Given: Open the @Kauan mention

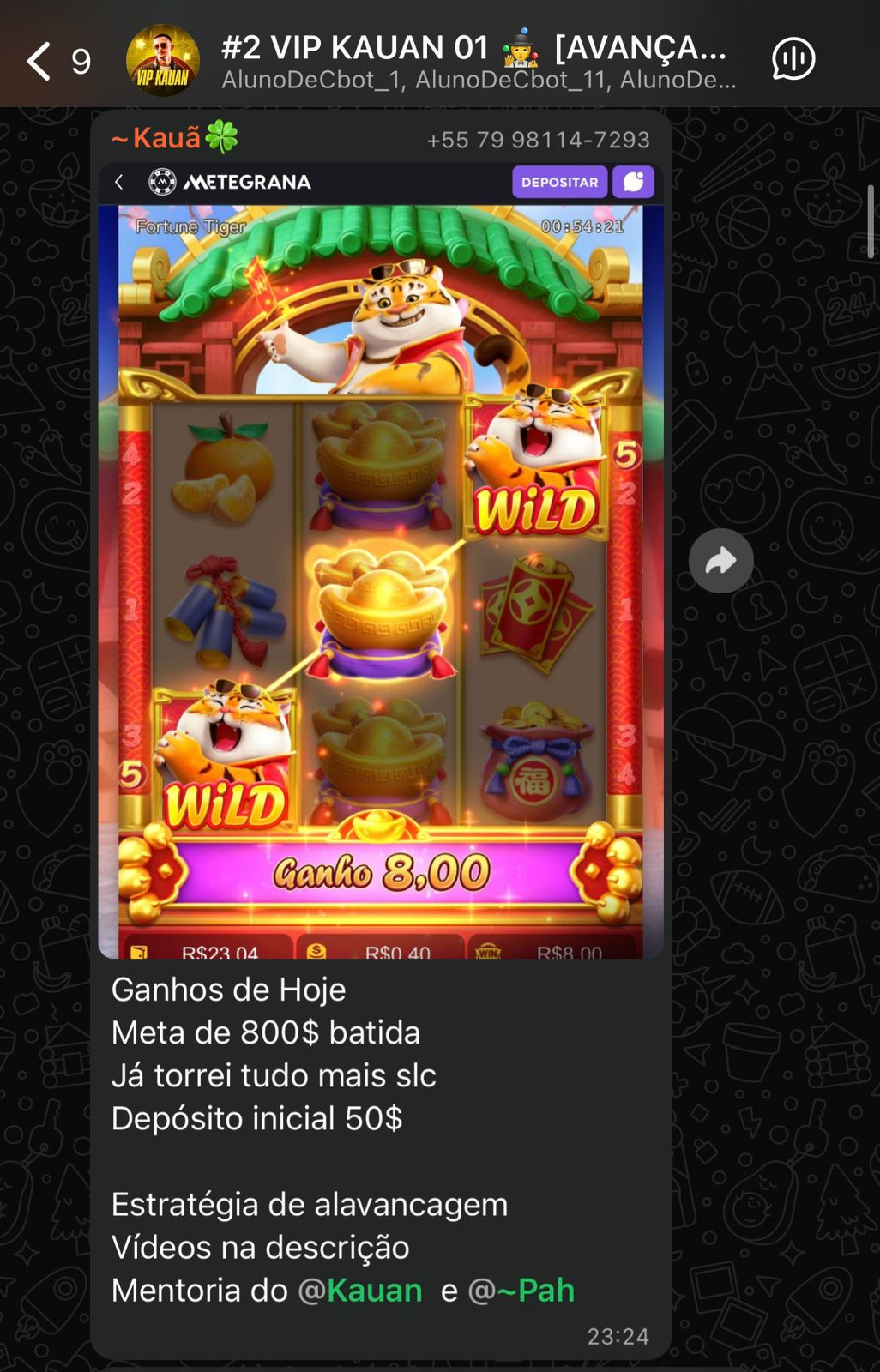Looking at the screenshot, I should (x=361, y=1290).
